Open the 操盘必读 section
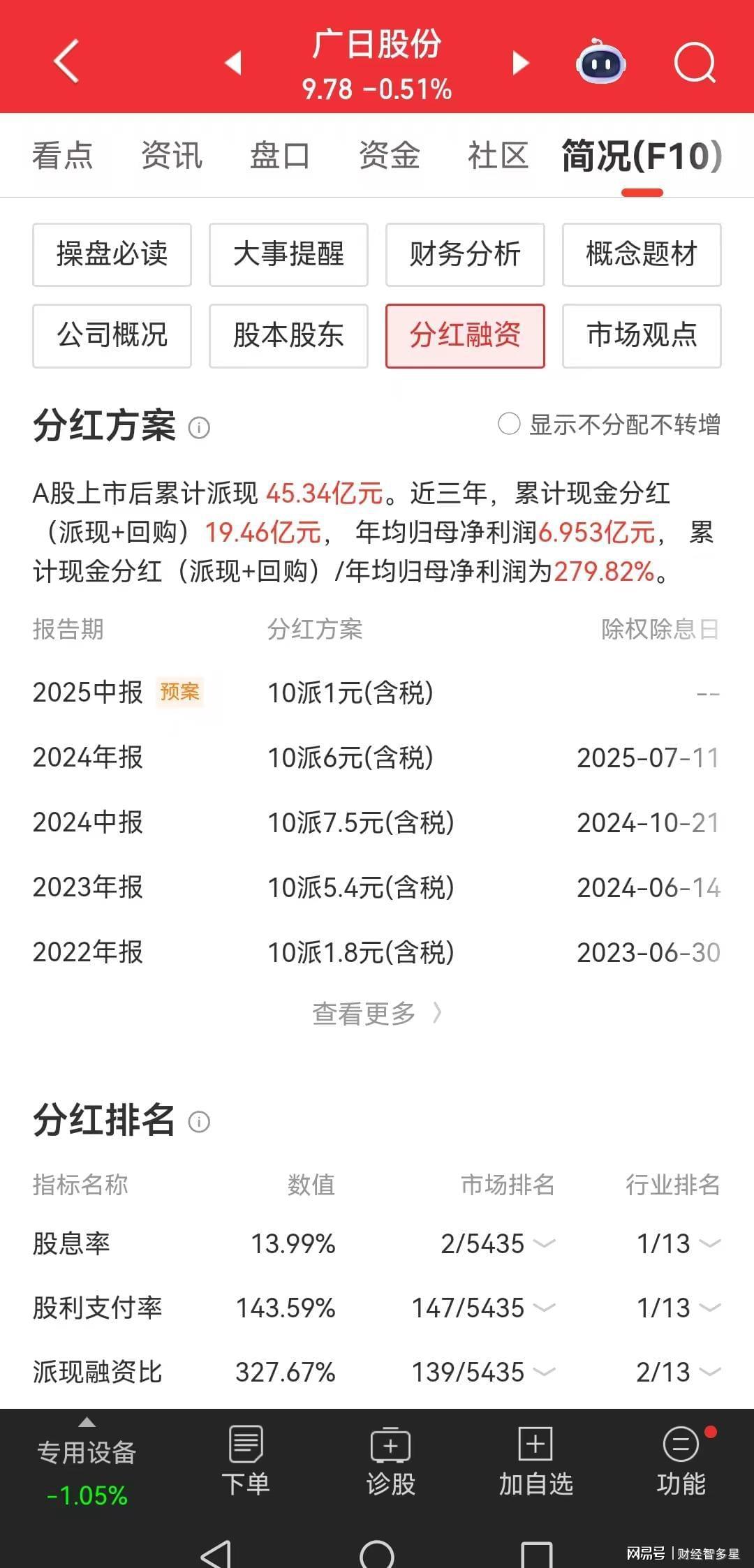 point(112,254)
